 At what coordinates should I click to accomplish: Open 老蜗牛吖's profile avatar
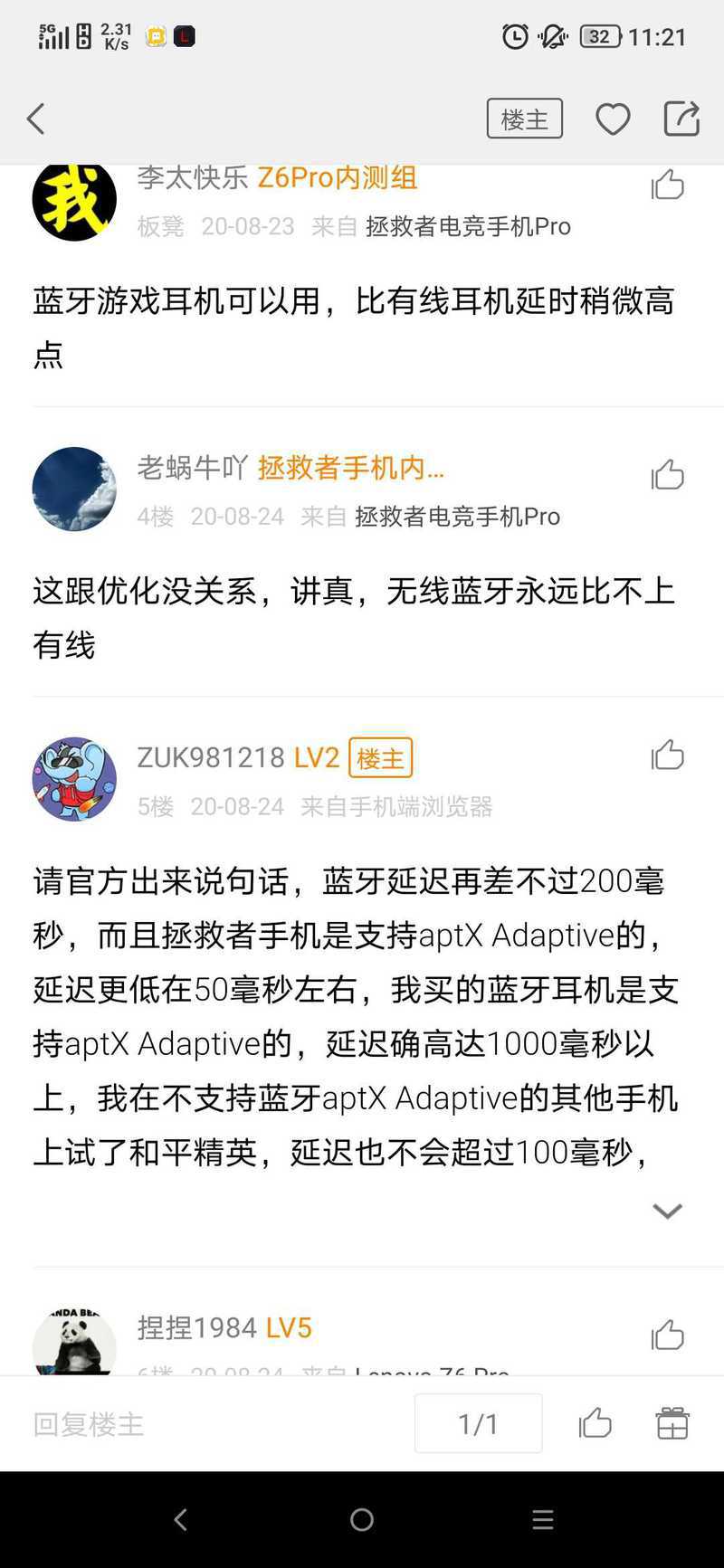(74, 489)
